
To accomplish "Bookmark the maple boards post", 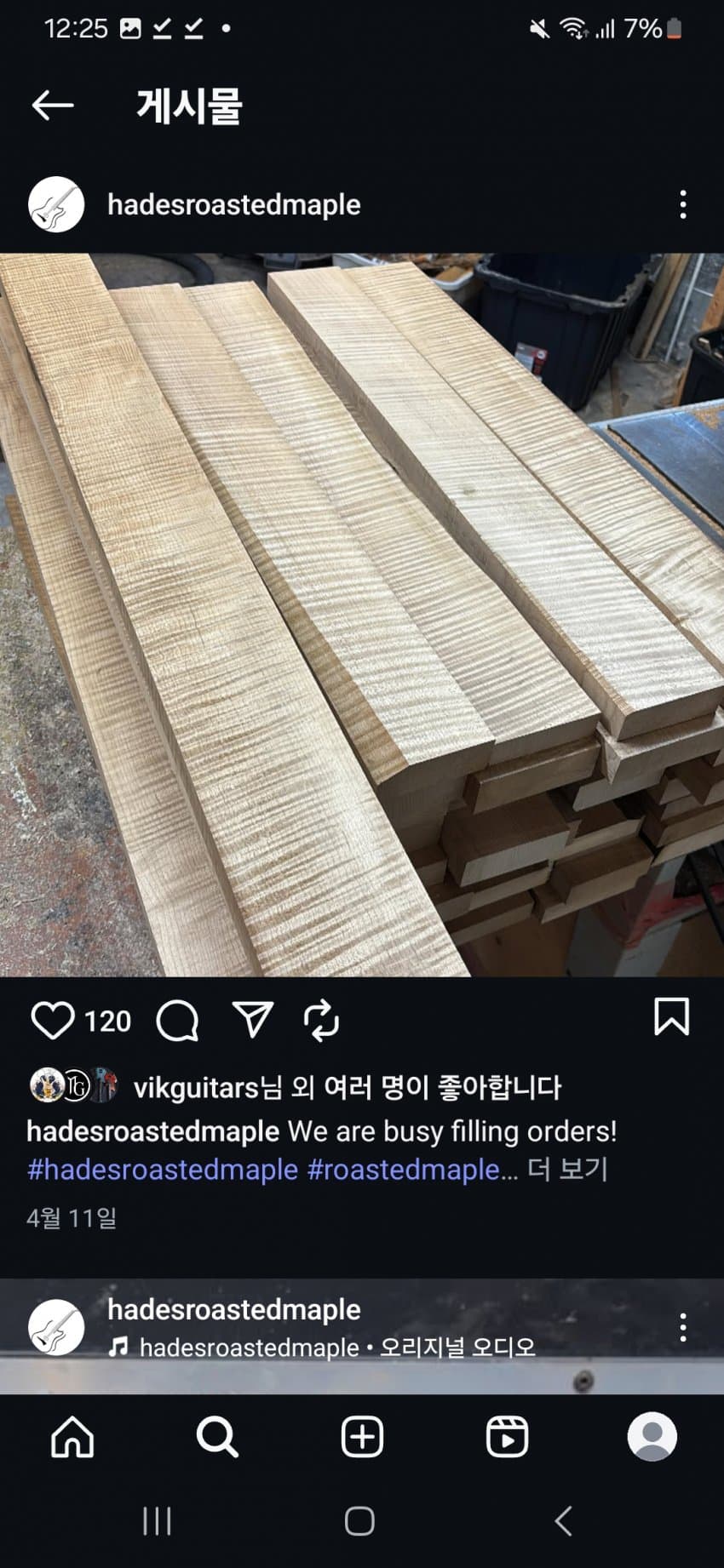I will [x=671, y=1017].
